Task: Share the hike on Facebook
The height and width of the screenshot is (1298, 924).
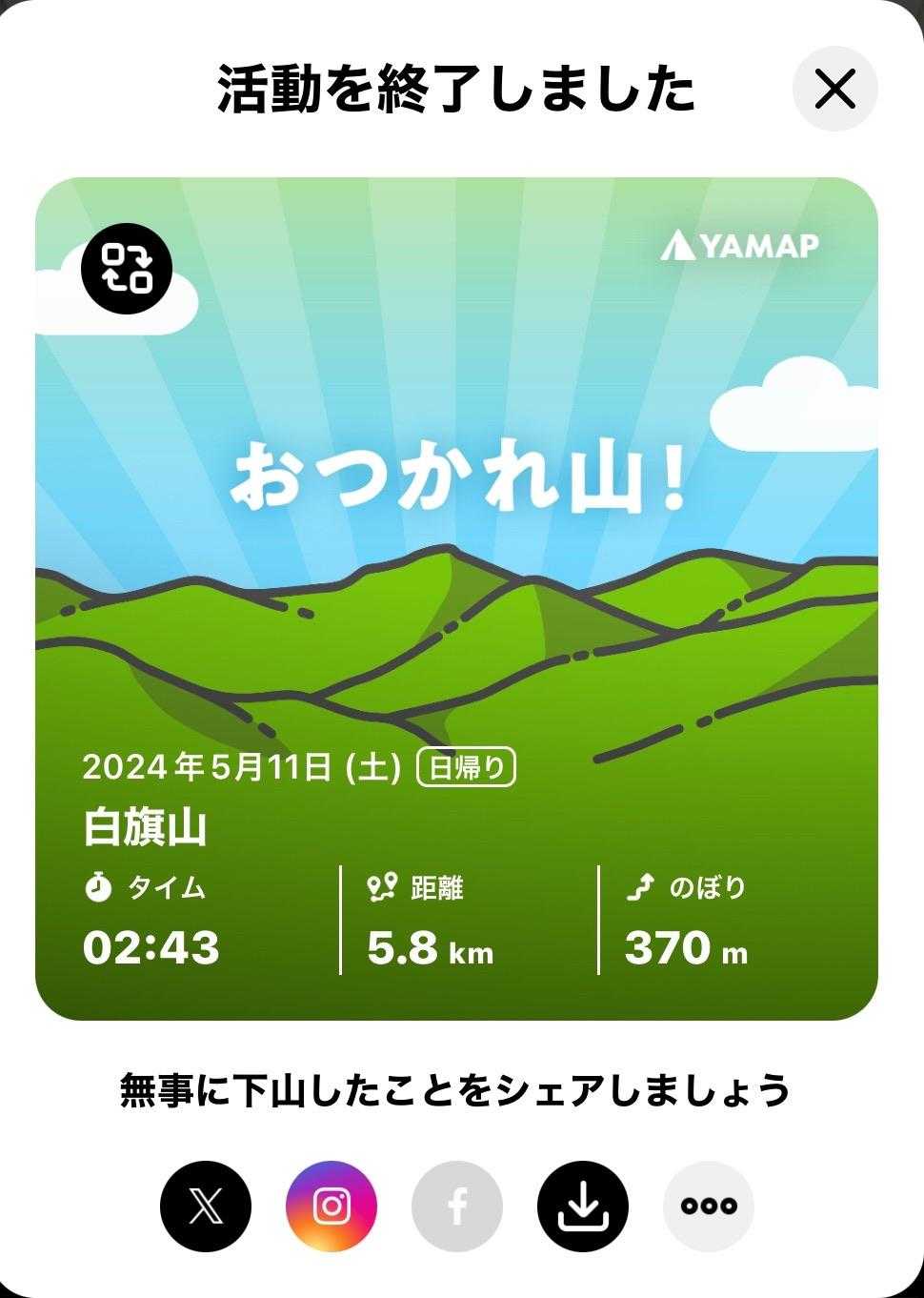Action: 457,1207
